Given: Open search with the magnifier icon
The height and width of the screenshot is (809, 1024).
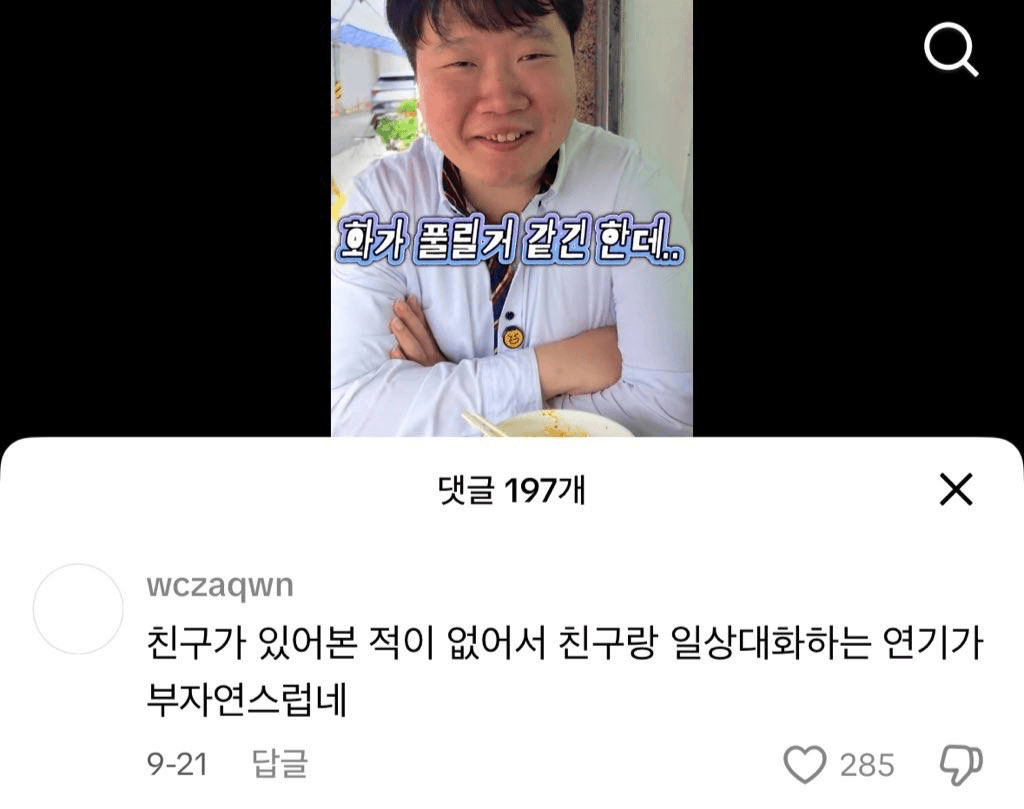Looking at the screenshot, I should pyautogui.click(x=950, y=49).
